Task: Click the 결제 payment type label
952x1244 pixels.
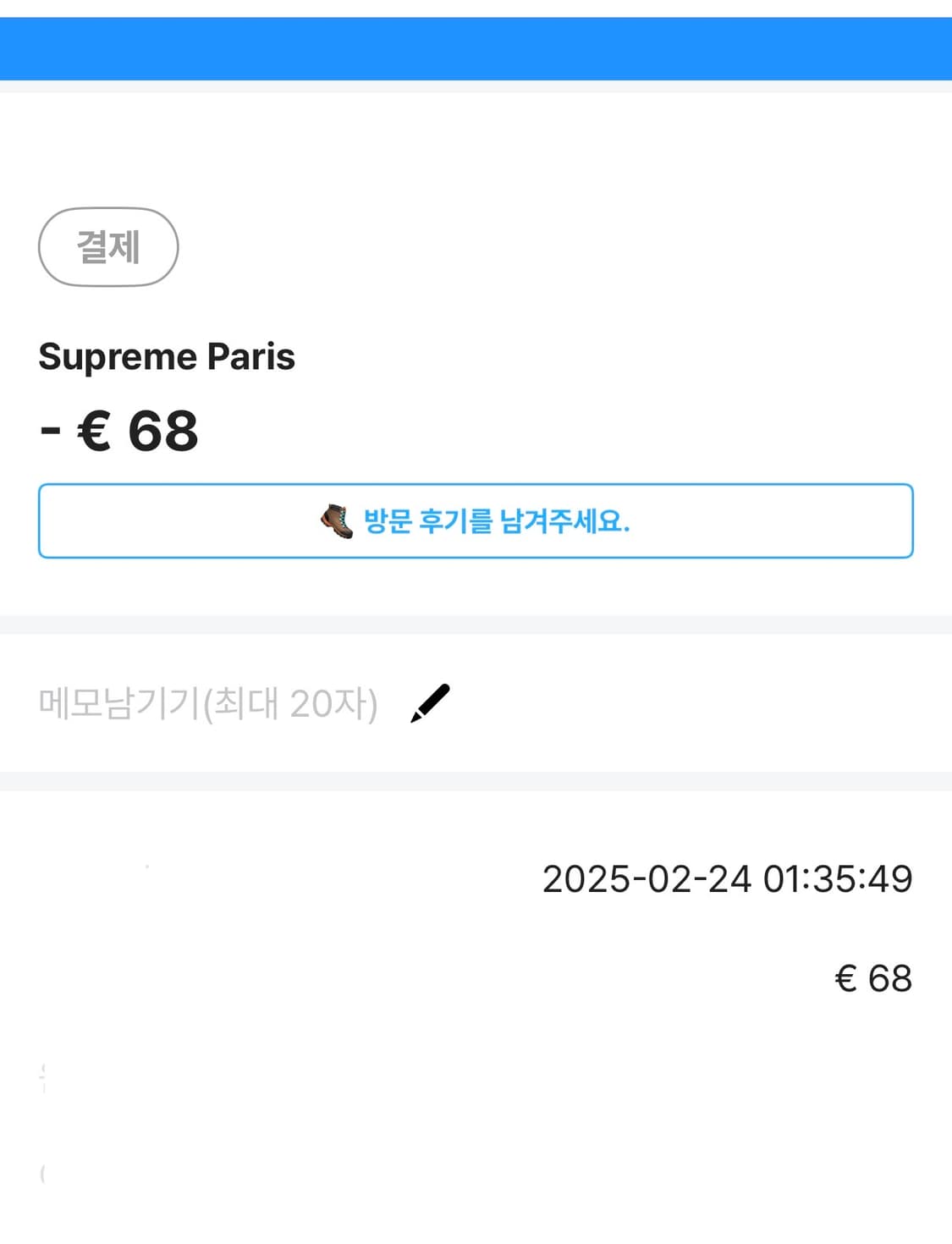Action: coord(108,246)
